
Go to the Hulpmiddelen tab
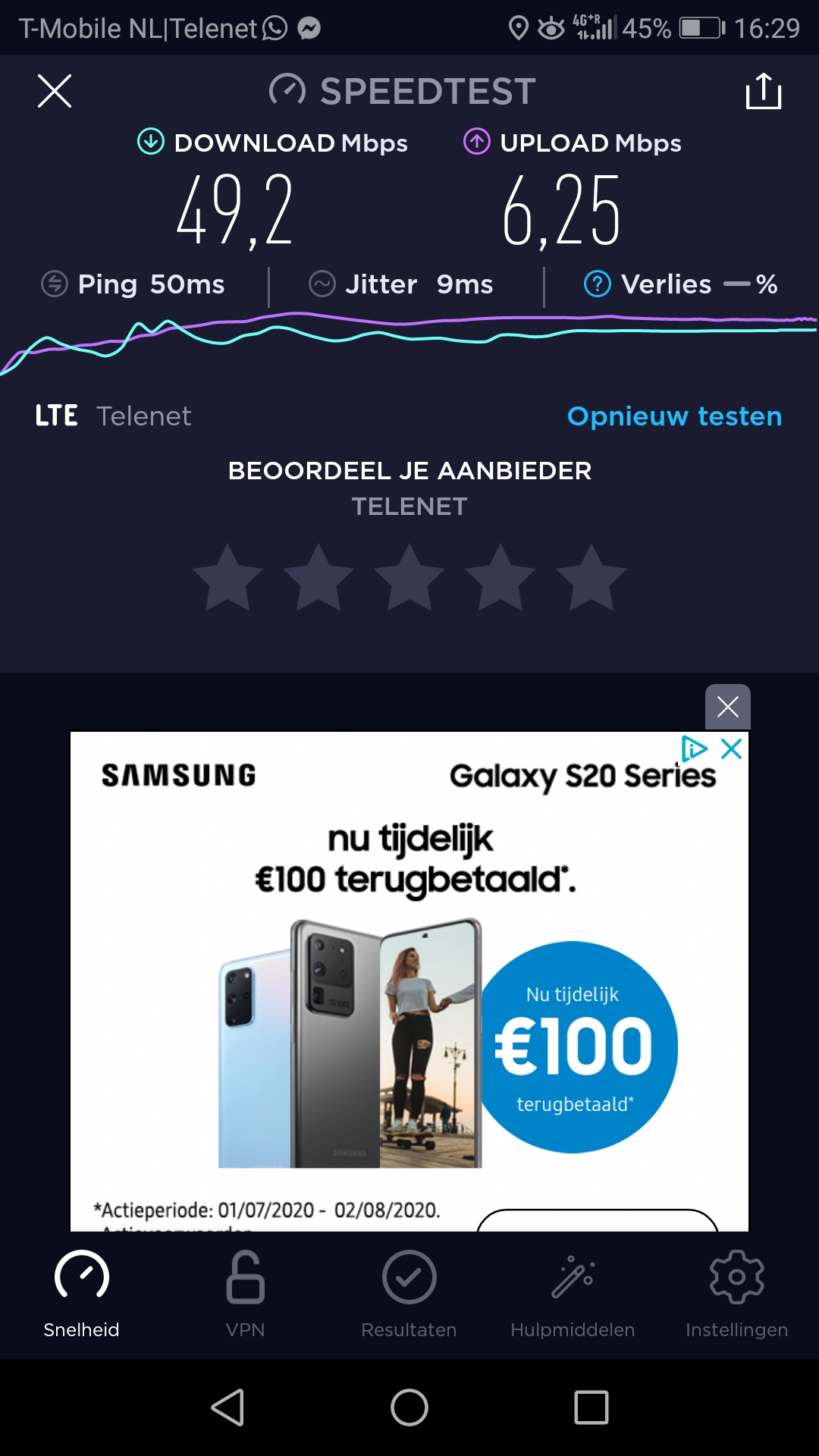(x=573, y=1293)
